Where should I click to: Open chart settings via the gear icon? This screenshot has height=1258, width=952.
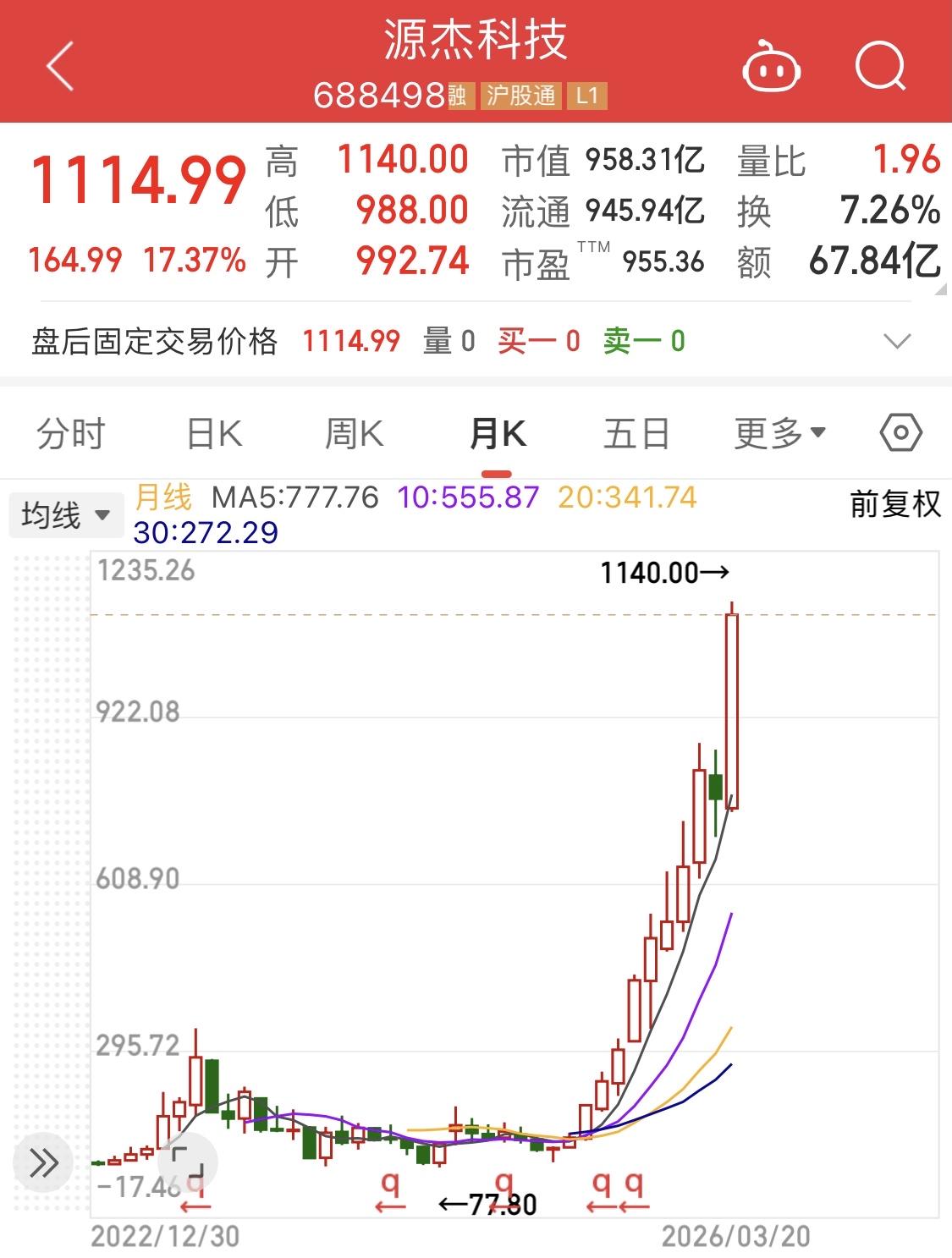coord(900,432)
